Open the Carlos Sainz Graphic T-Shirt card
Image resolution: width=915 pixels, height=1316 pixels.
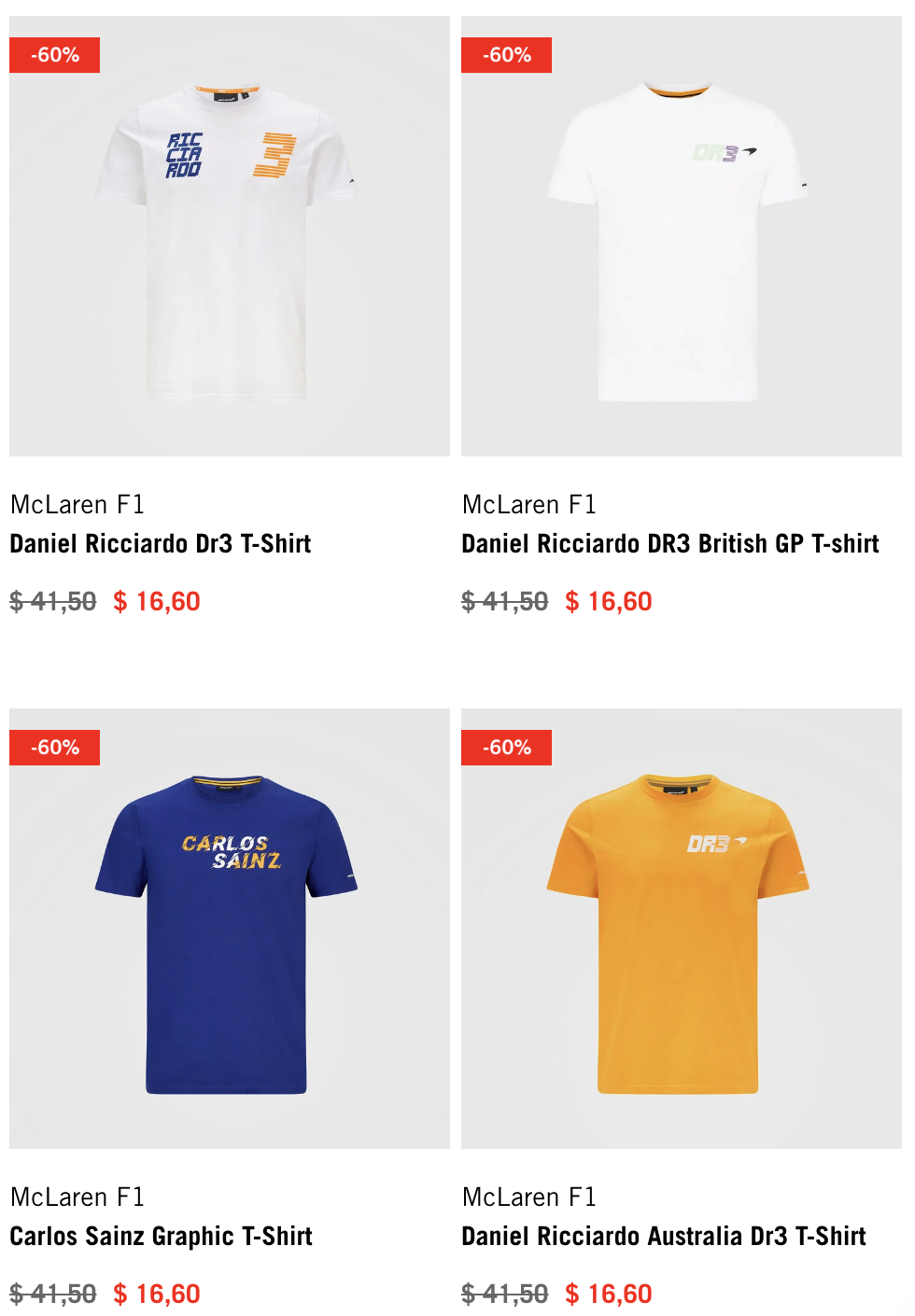pos(161,1236)
